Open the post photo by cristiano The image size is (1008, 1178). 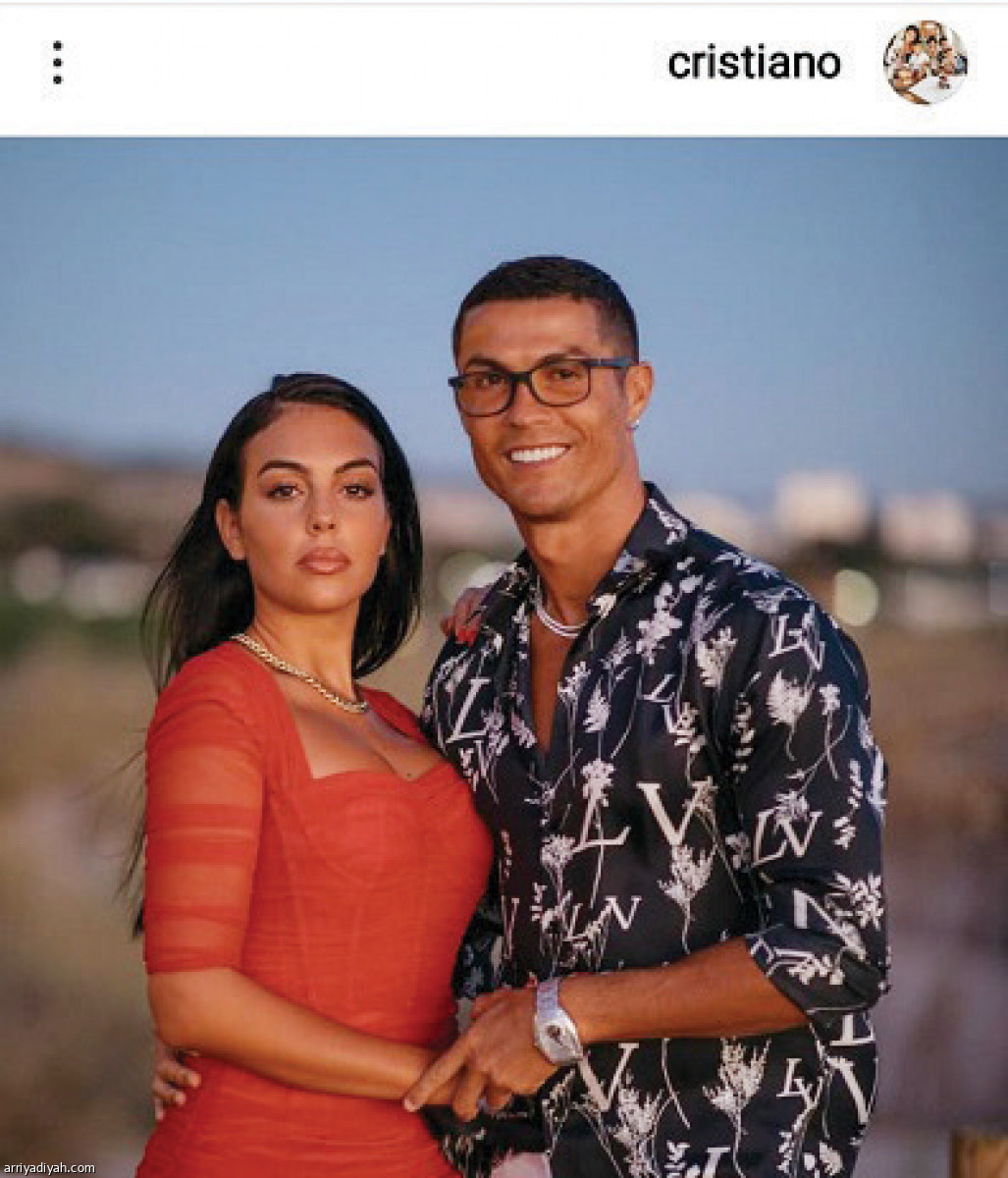point(504,656)
